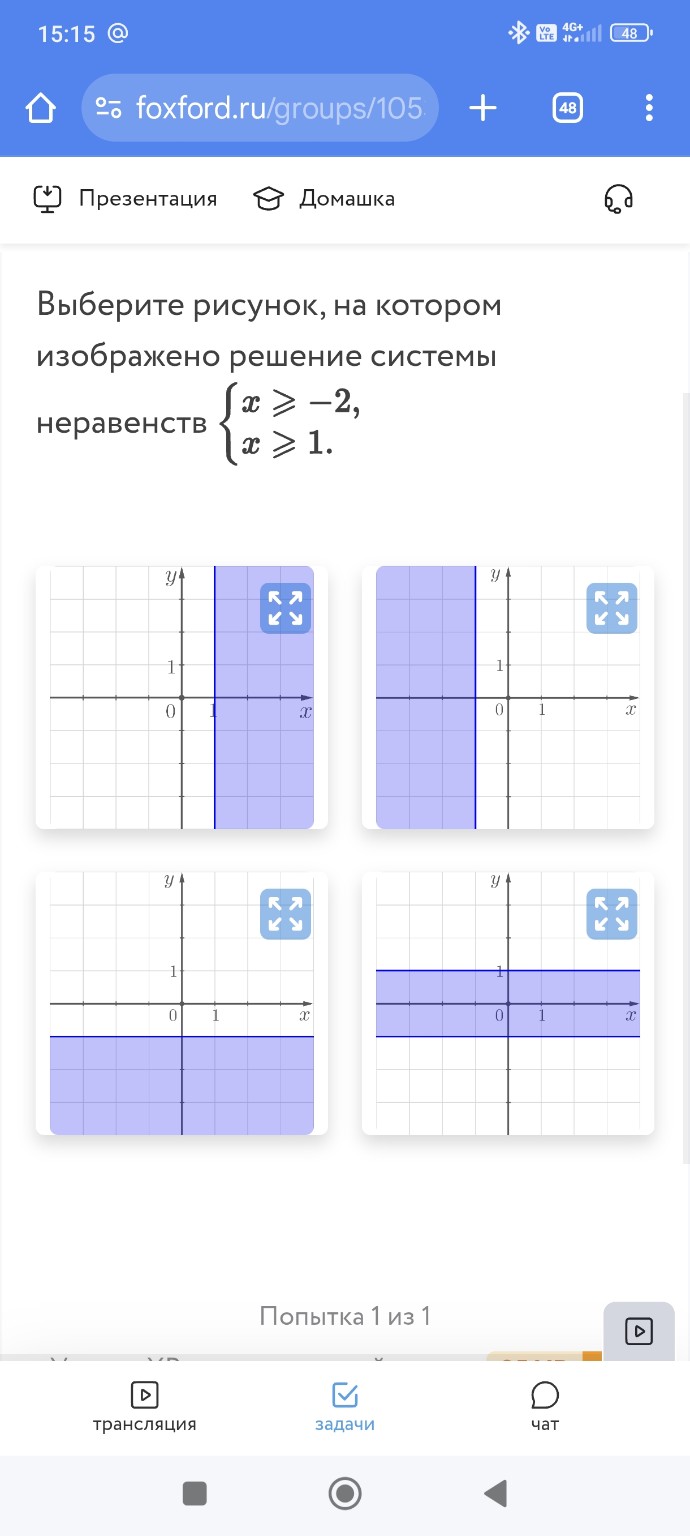This screenshot has width=690, height=1536.
Task: Tap the foxford.ru address bar
Action: click(x=260, y=108)
